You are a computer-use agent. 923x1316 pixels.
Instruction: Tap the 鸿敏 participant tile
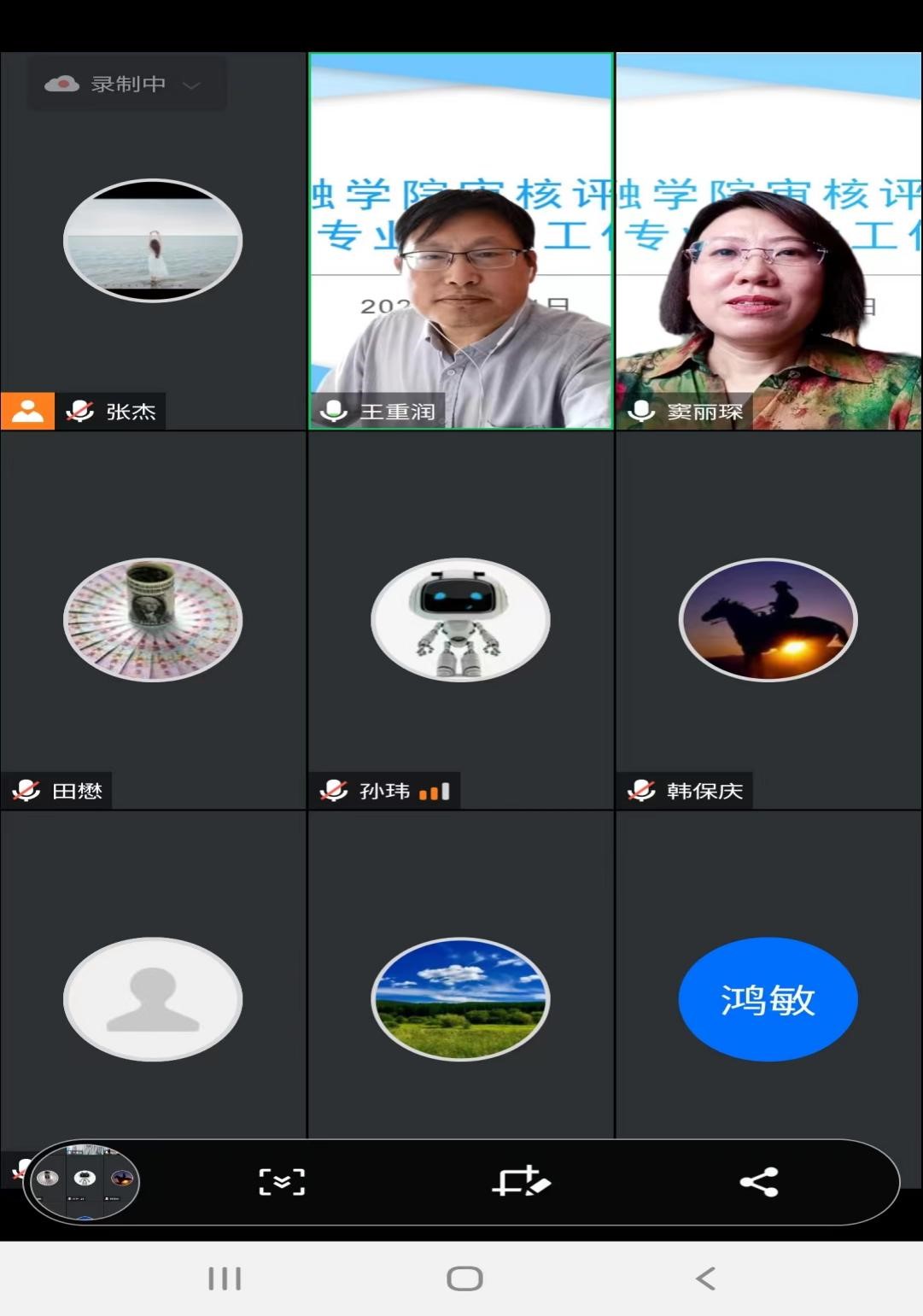768,998
